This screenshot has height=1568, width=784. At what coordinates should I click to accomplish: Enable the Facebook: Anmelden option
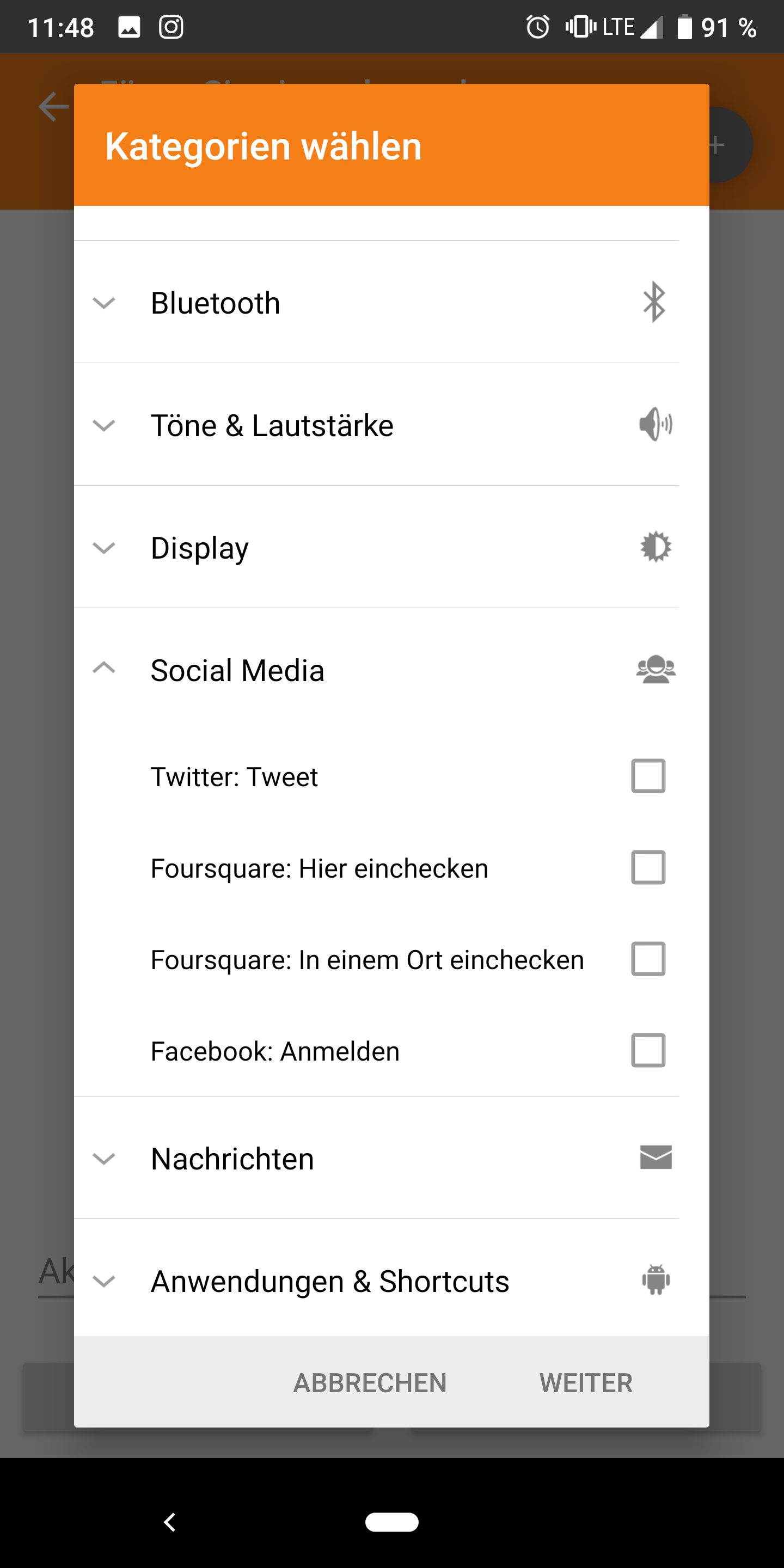[x=648, y=1051]
